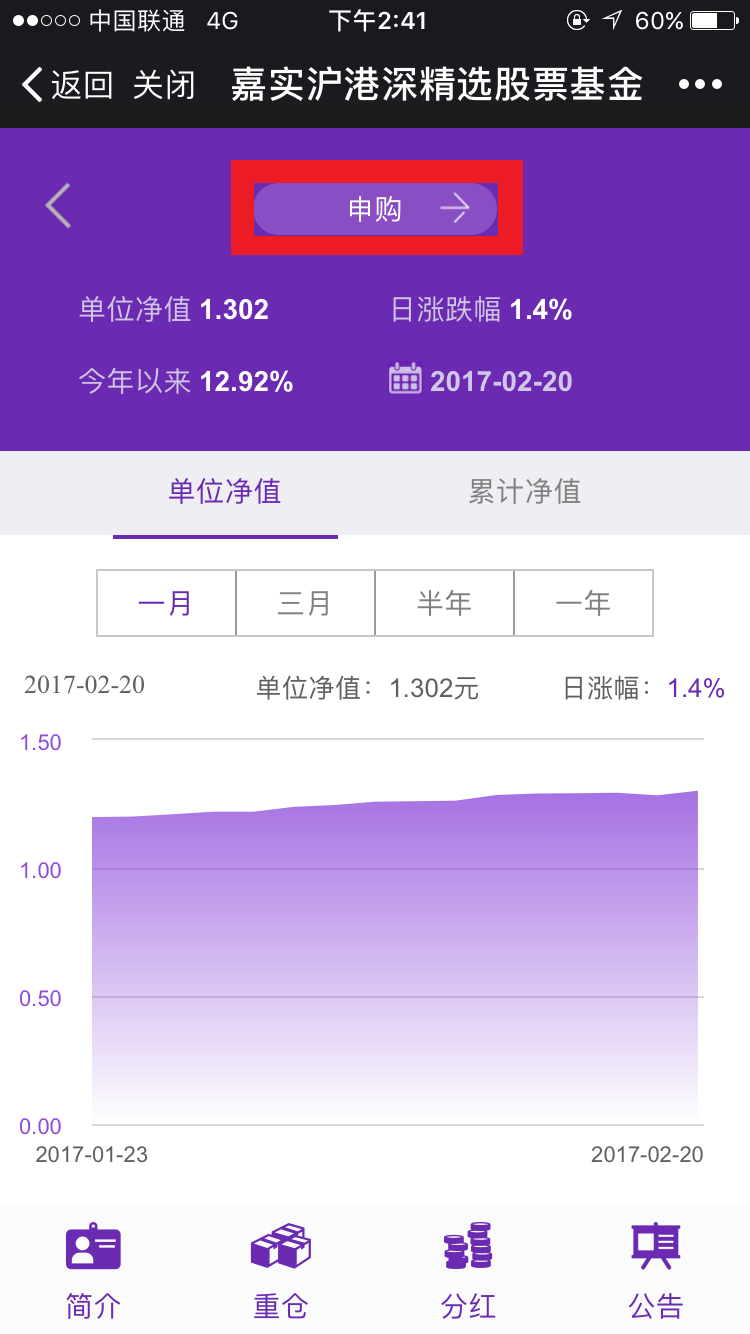This screenshot has width=750, height=1334.
Task: Go back using the 返回 arrow
Action: pyautogui.click(x=66, y=85)
